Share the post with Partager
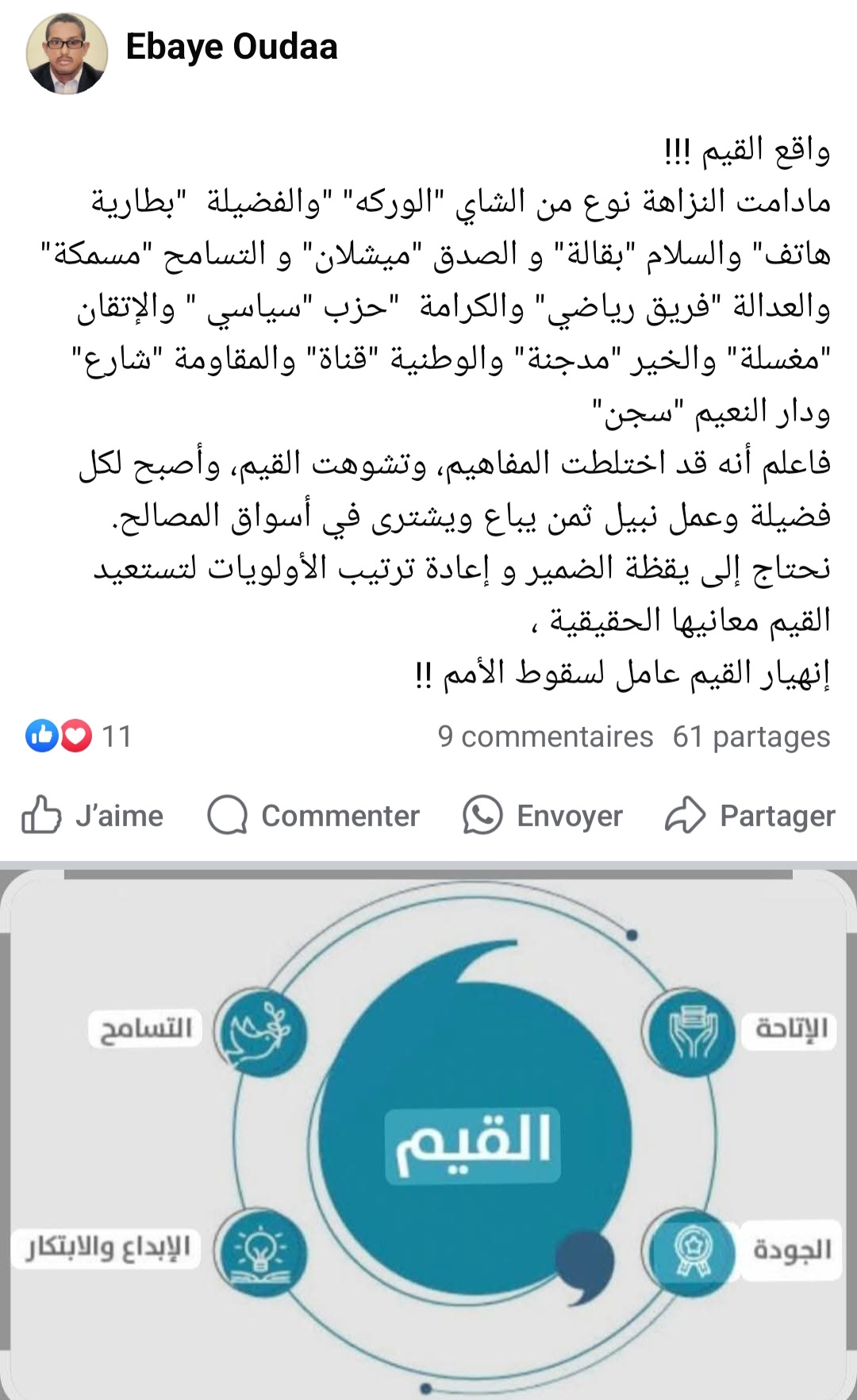Screen dimensions: 857x1400 (x=750, y=815)
